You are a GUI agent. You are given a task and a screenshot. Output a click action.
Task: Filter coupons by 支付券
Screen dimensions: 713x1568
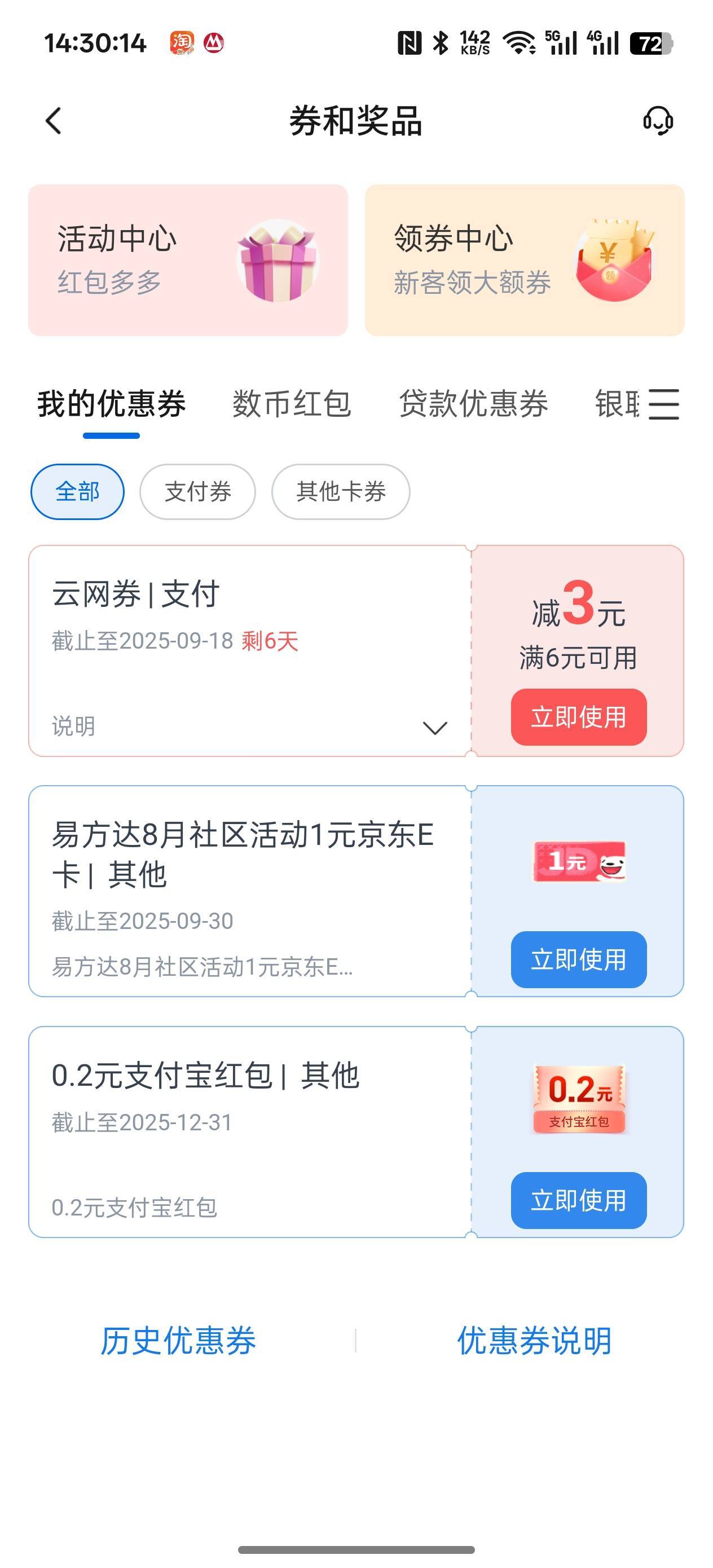(x=198, y=492)
